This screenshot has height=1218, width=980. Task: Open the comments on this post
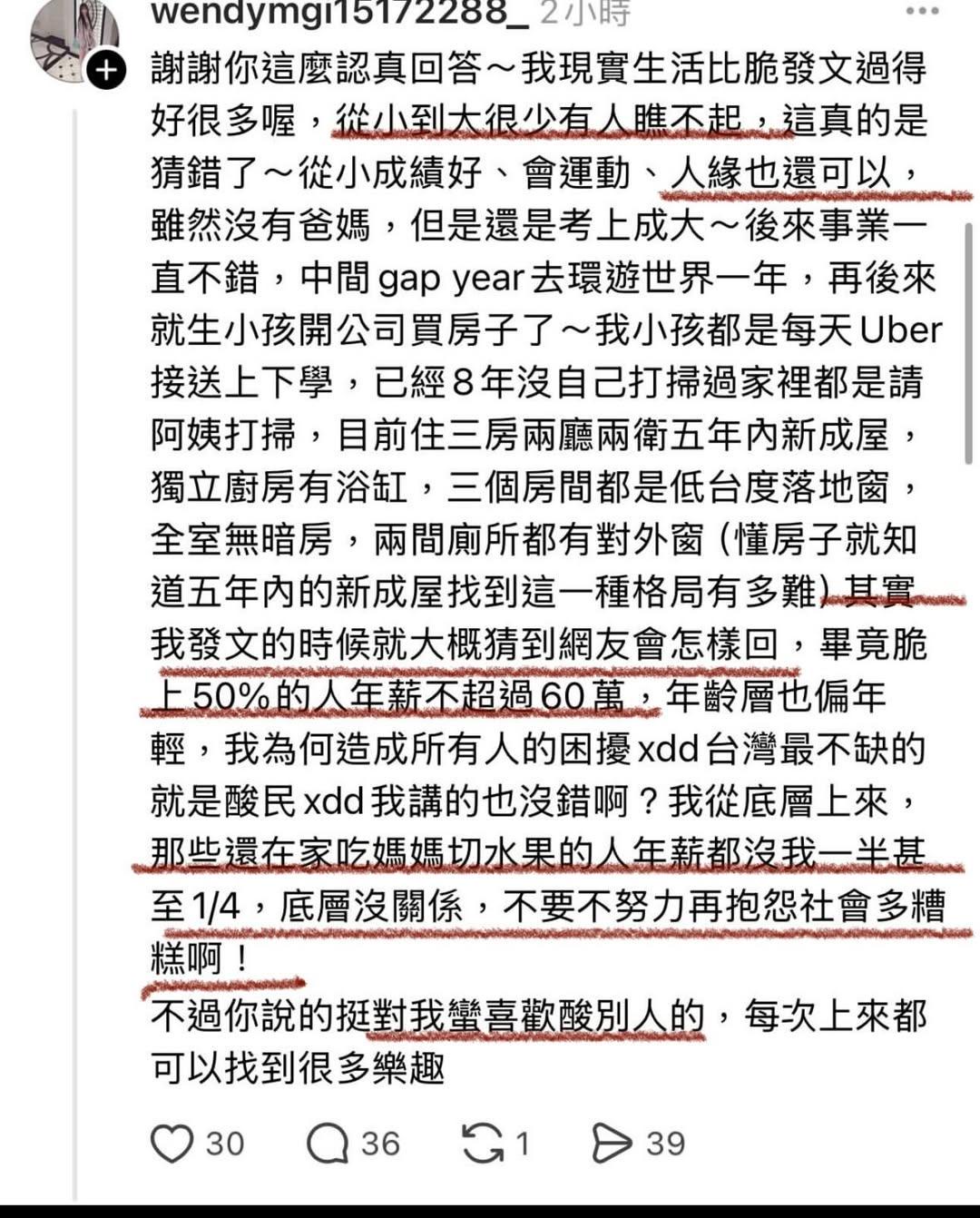coord(328,1144)
